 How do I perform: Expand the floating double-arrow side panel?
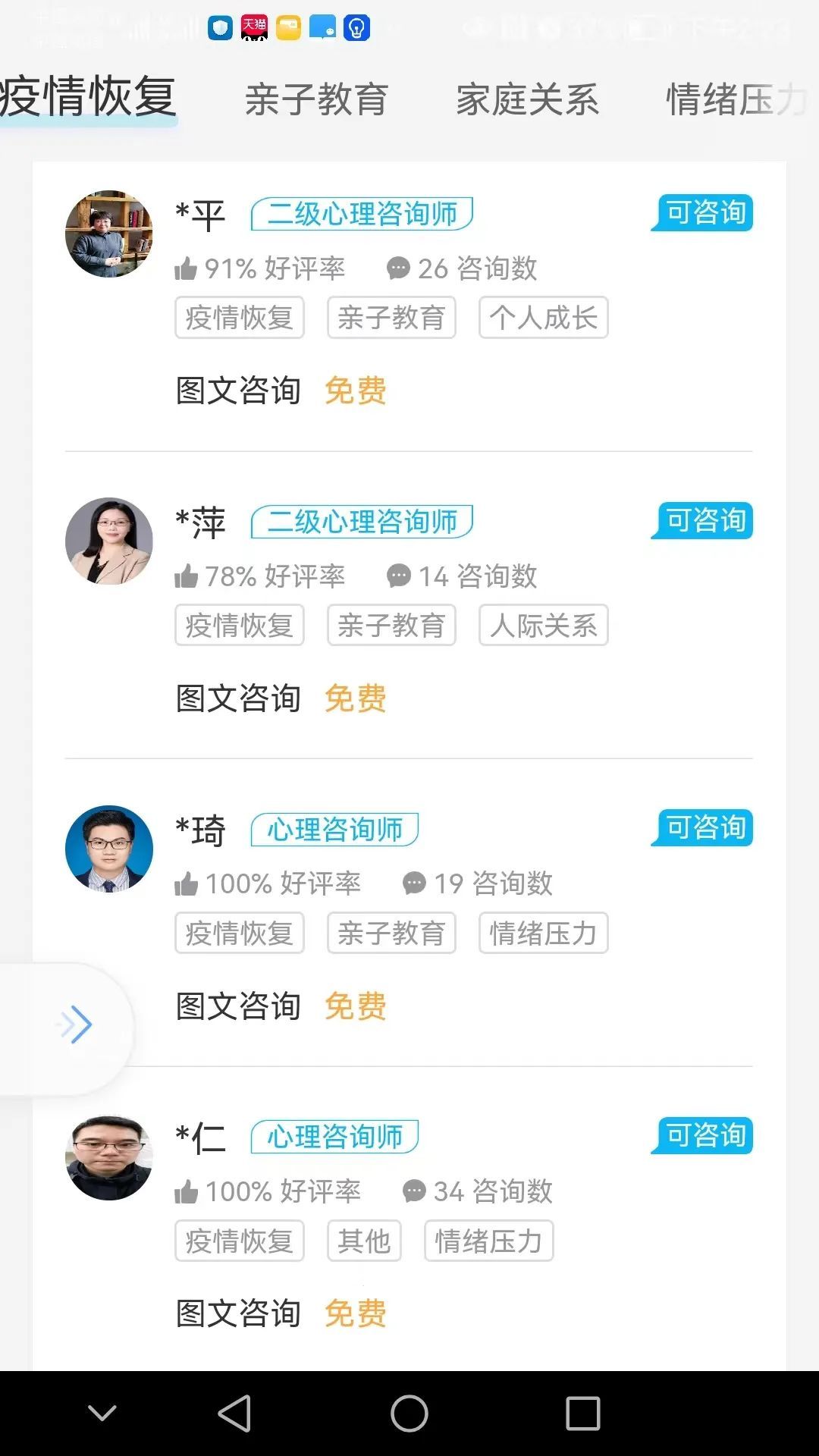[x=75, y=1025]
